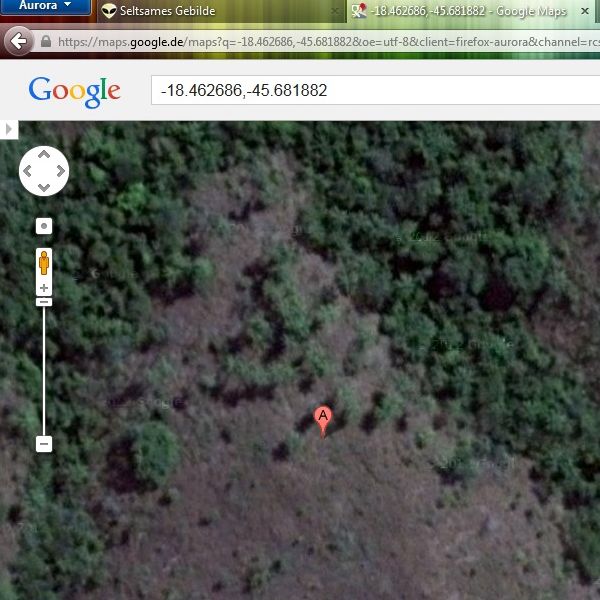This screenshot has width=600, height=600.
Task: Center map with my location button
Action: [x=44, y=226]
